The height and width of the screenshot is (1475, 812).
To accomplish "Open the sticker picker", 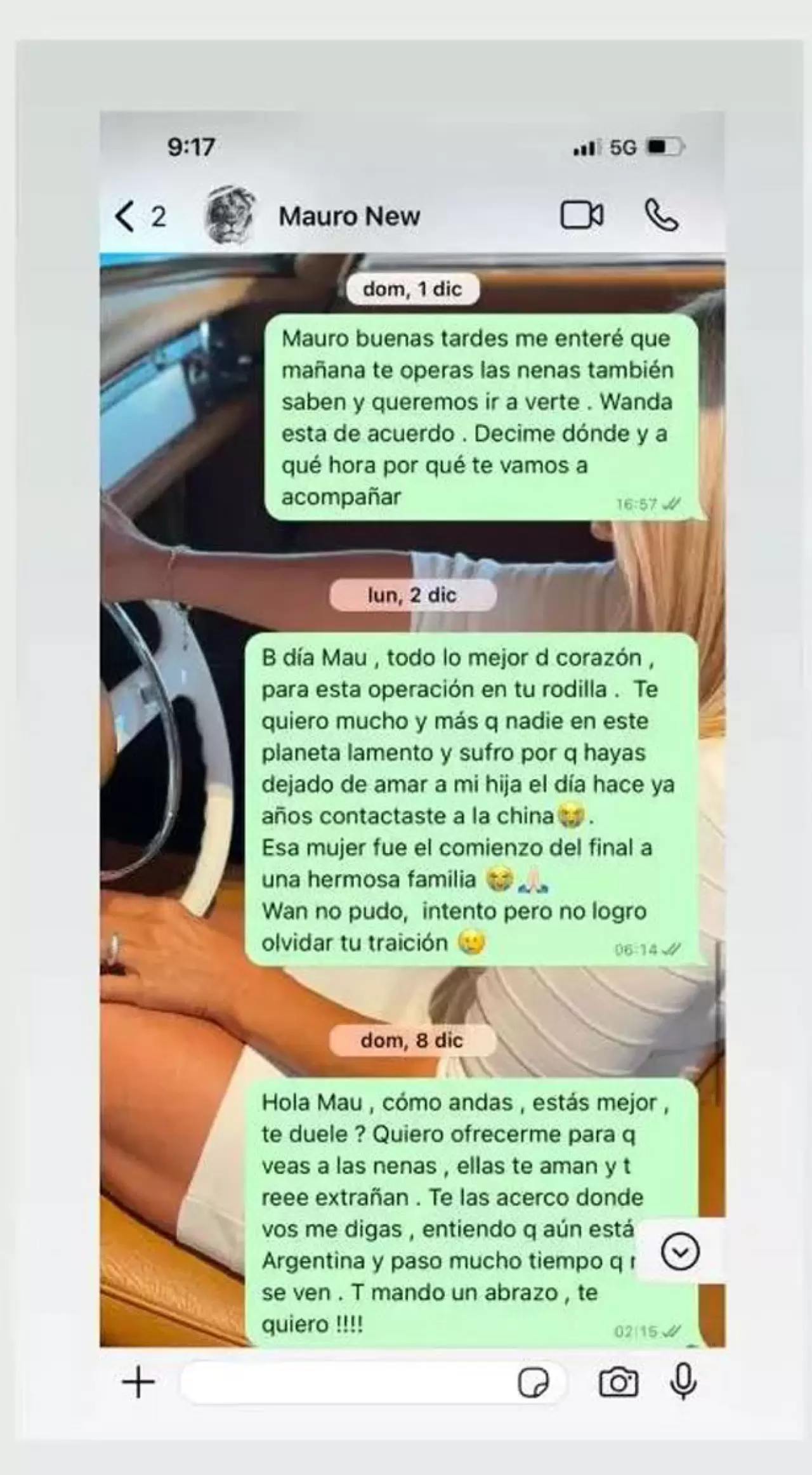I will pos(534,1382).
